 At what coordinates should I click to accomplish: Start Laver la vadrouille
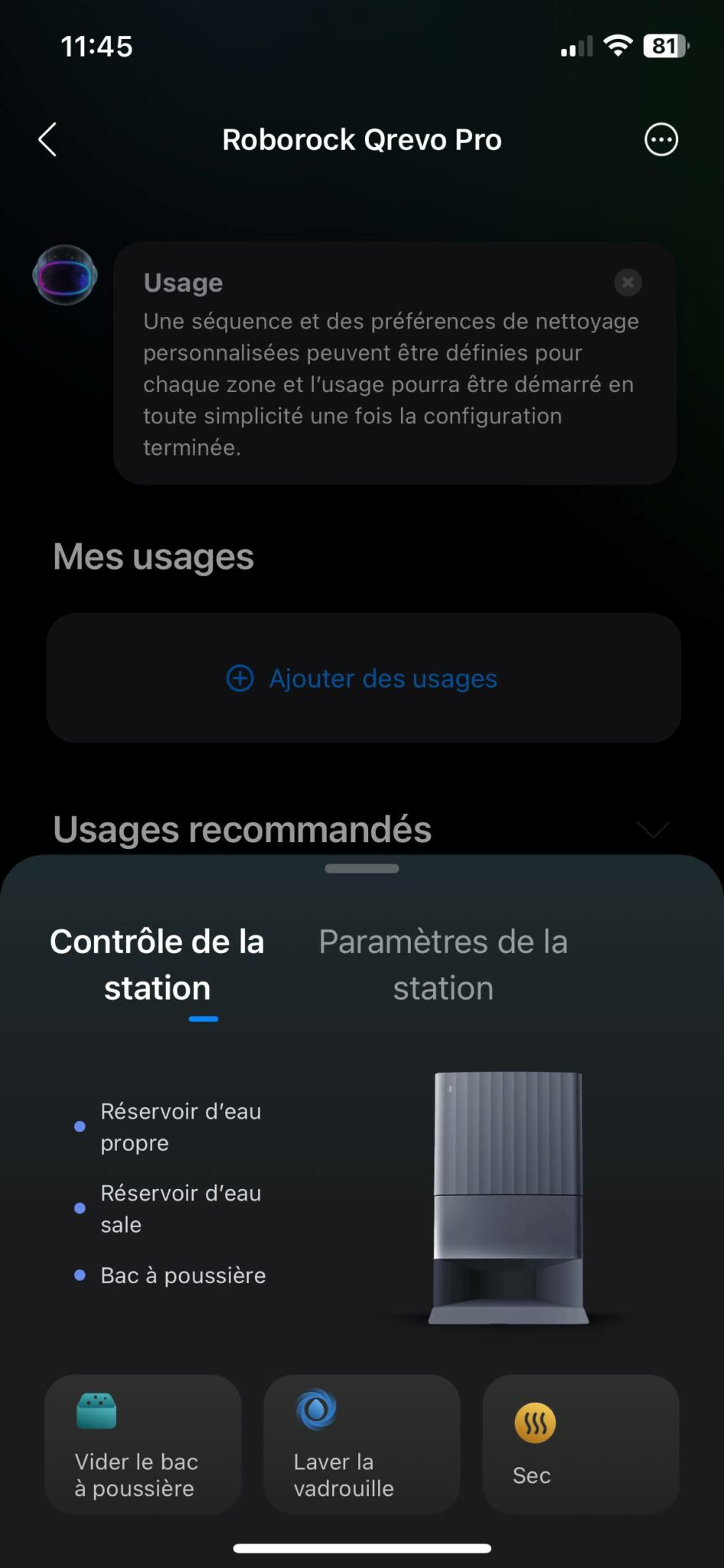(x=362, y=1444)
